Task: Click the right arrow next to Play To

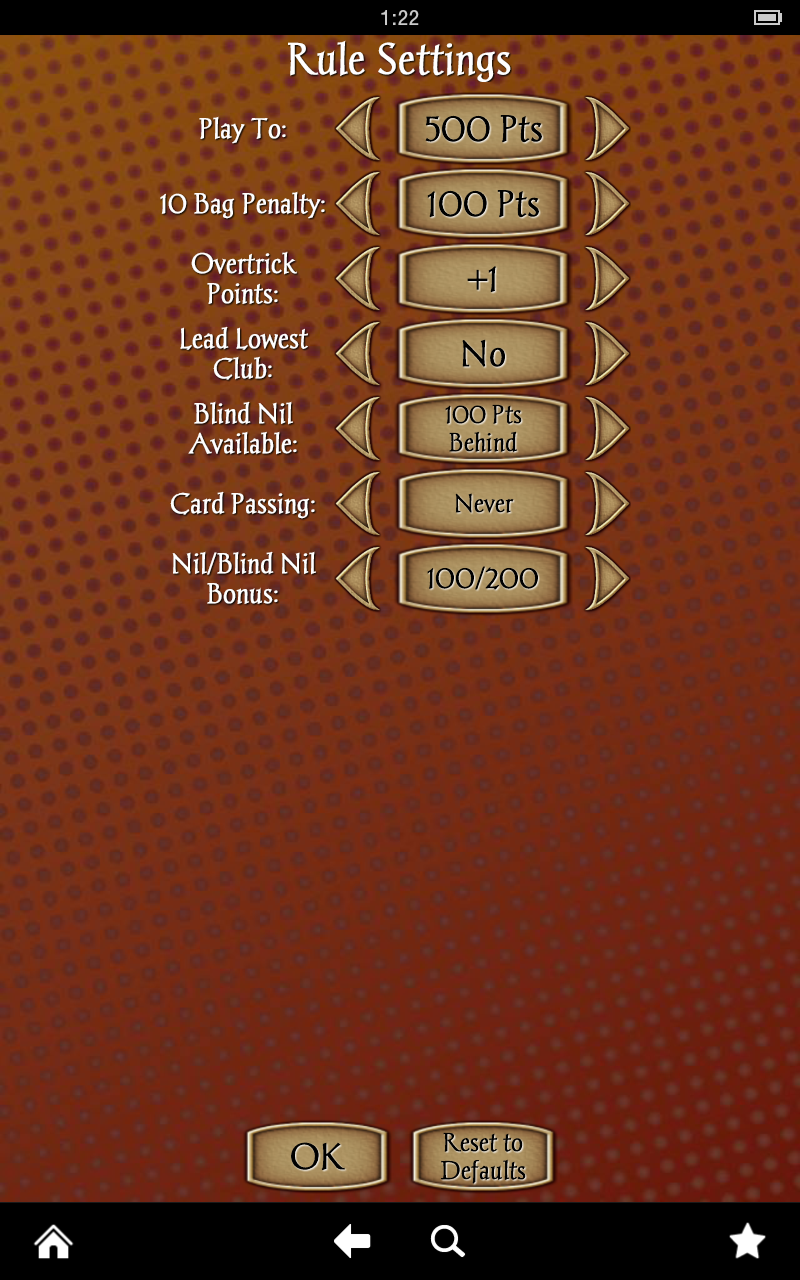Action: click(x=607, y=128)
